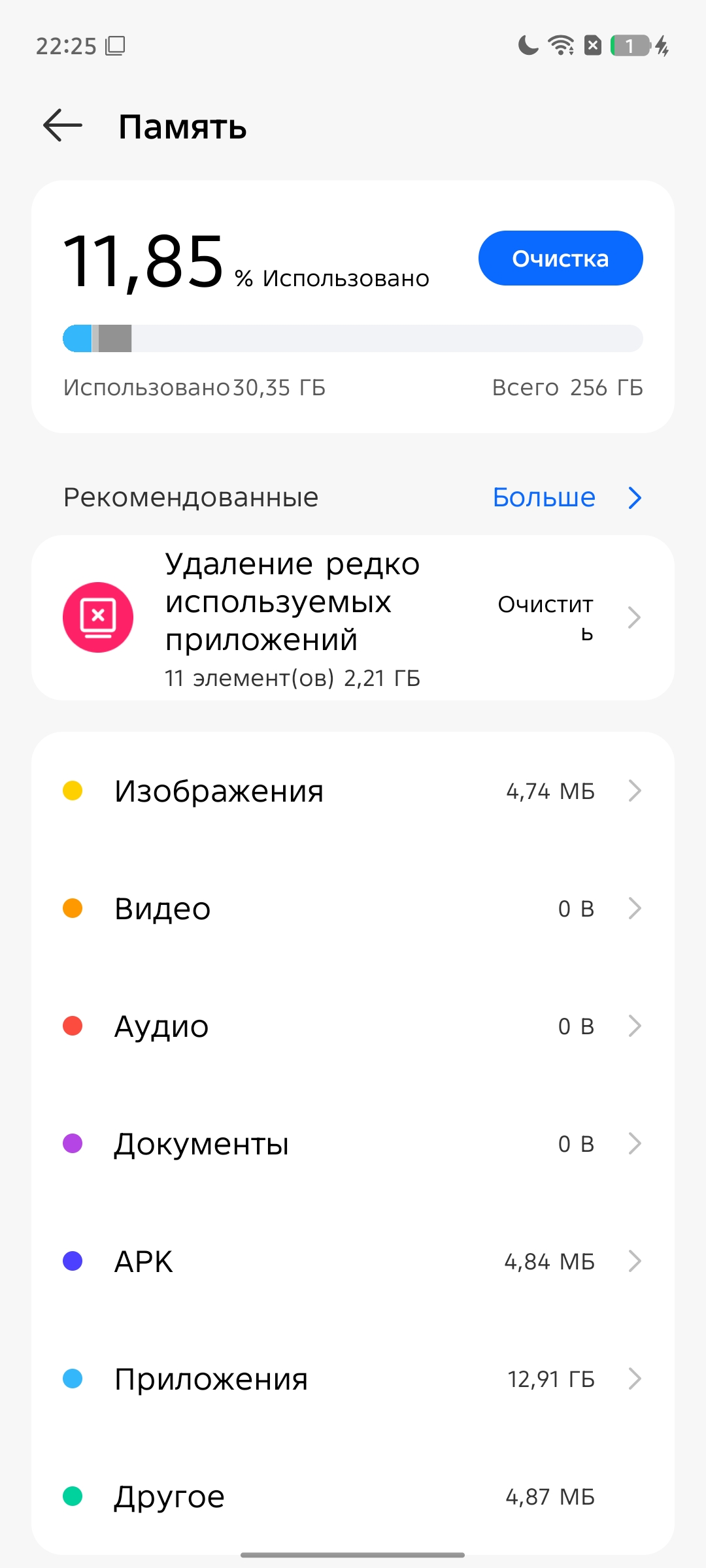Screen dimensions: 706x1568
Task: Open Удаление редко используемых приложений
Action: (x=353, y=618)
